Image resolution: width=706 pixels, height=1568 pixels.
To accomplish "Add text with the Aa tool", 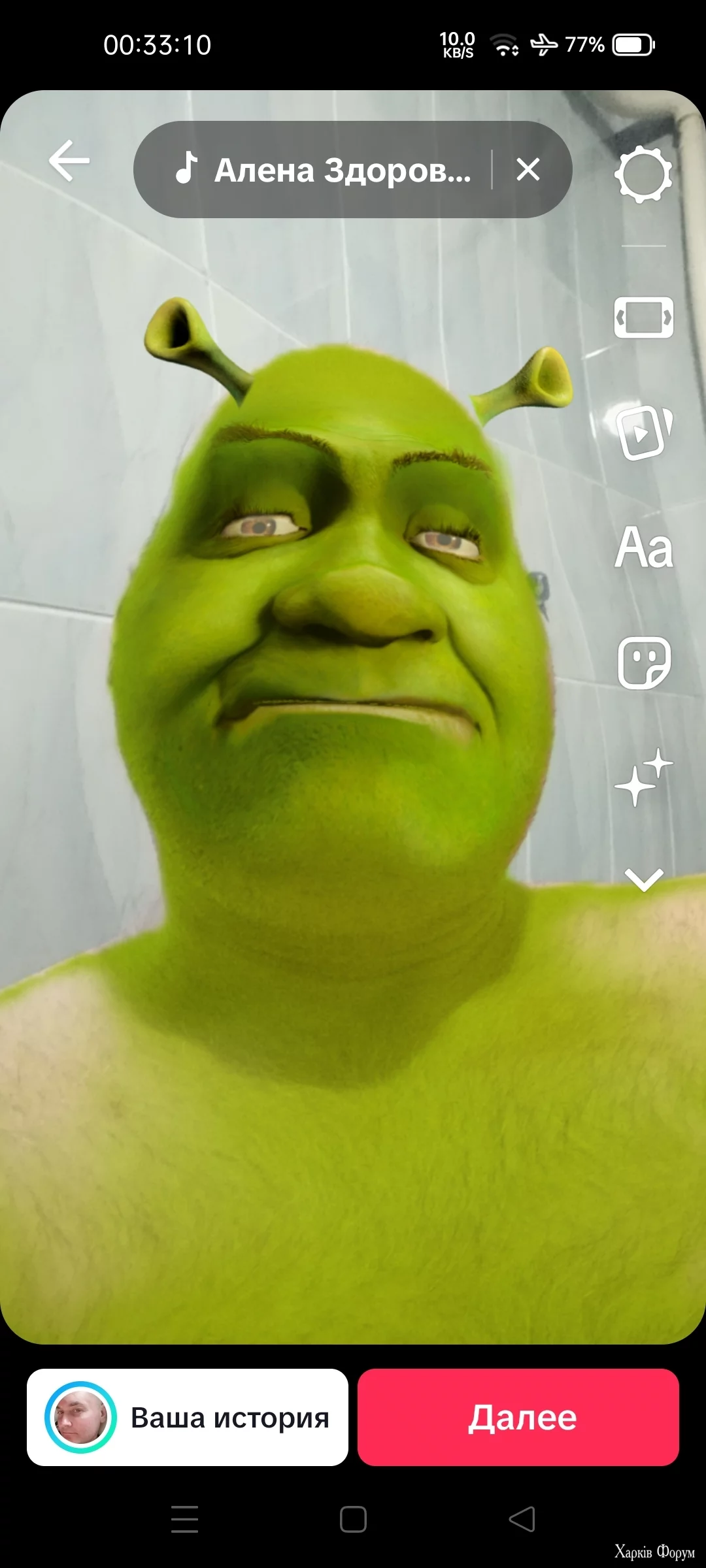I will click(643, 547).
